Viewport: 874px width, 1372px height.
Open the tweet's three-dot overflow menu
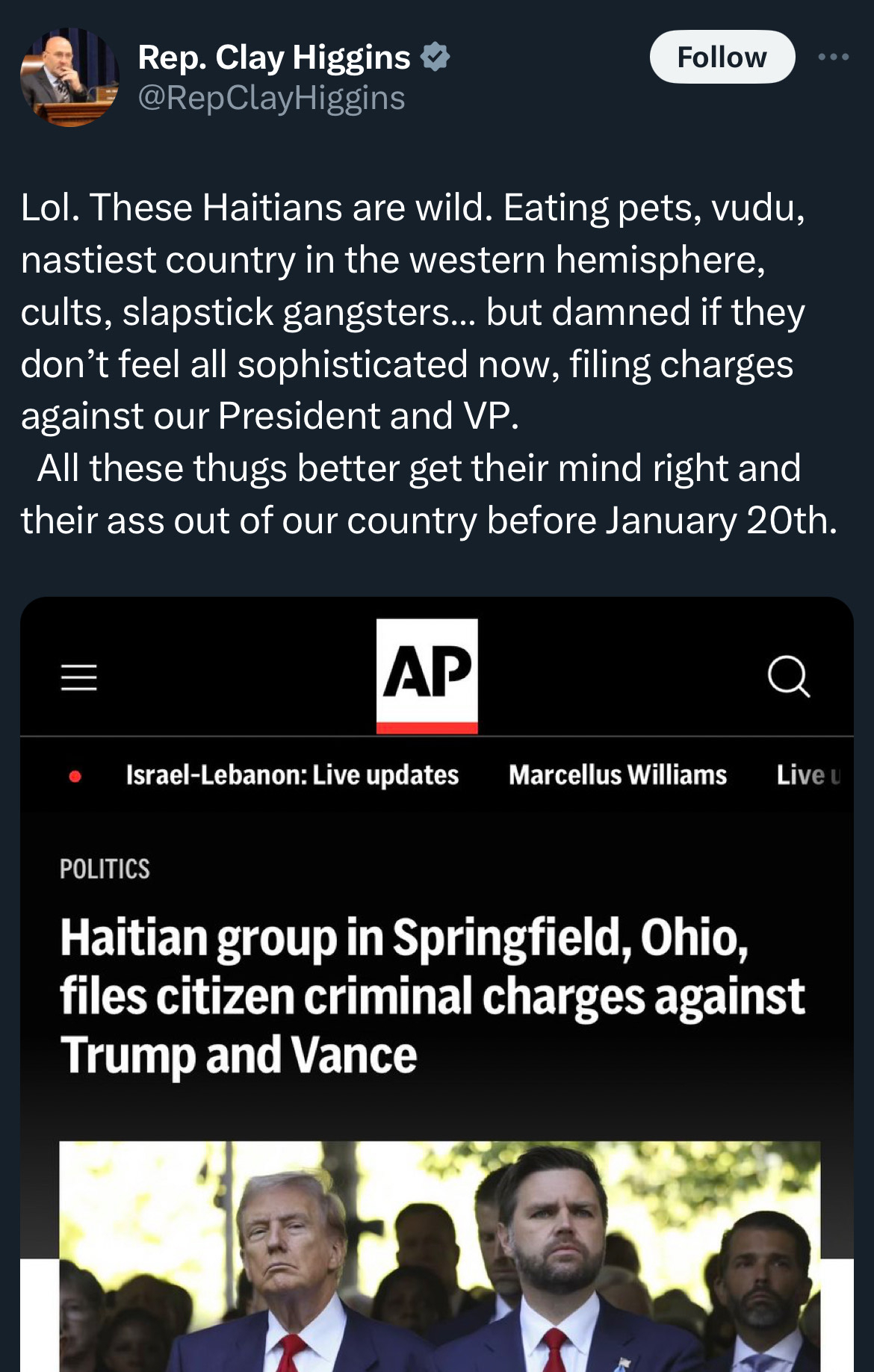coord(833,57)
